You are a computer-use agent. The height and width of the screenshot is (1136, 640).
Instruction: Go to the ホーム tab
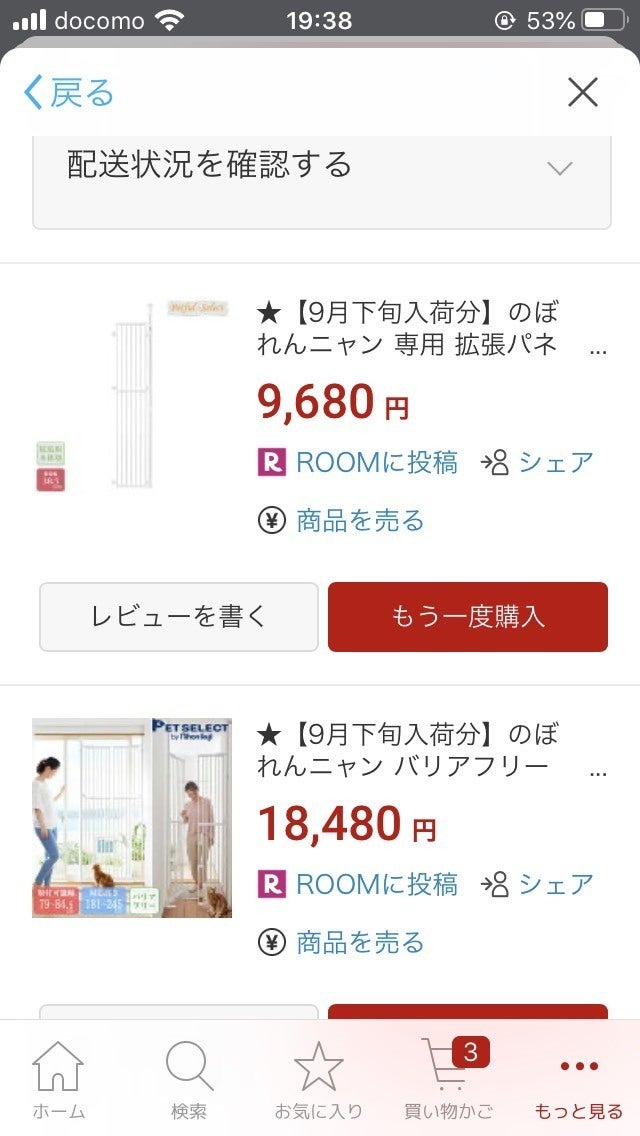(58, 1080)
